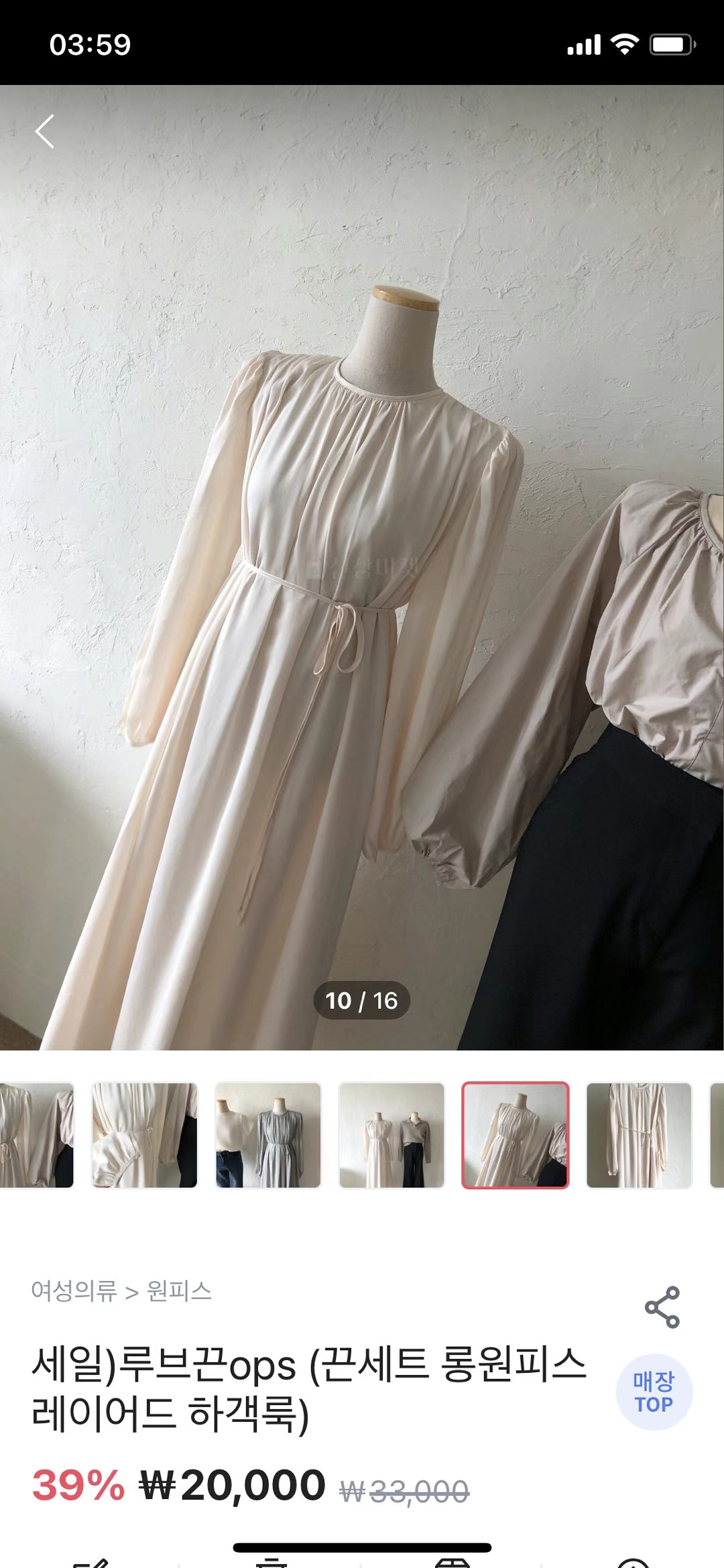The height and width of the screenshot is (1568, 724).
Task: Open the 원피스 subcategory link
Action: click(x=179, y=1290)
